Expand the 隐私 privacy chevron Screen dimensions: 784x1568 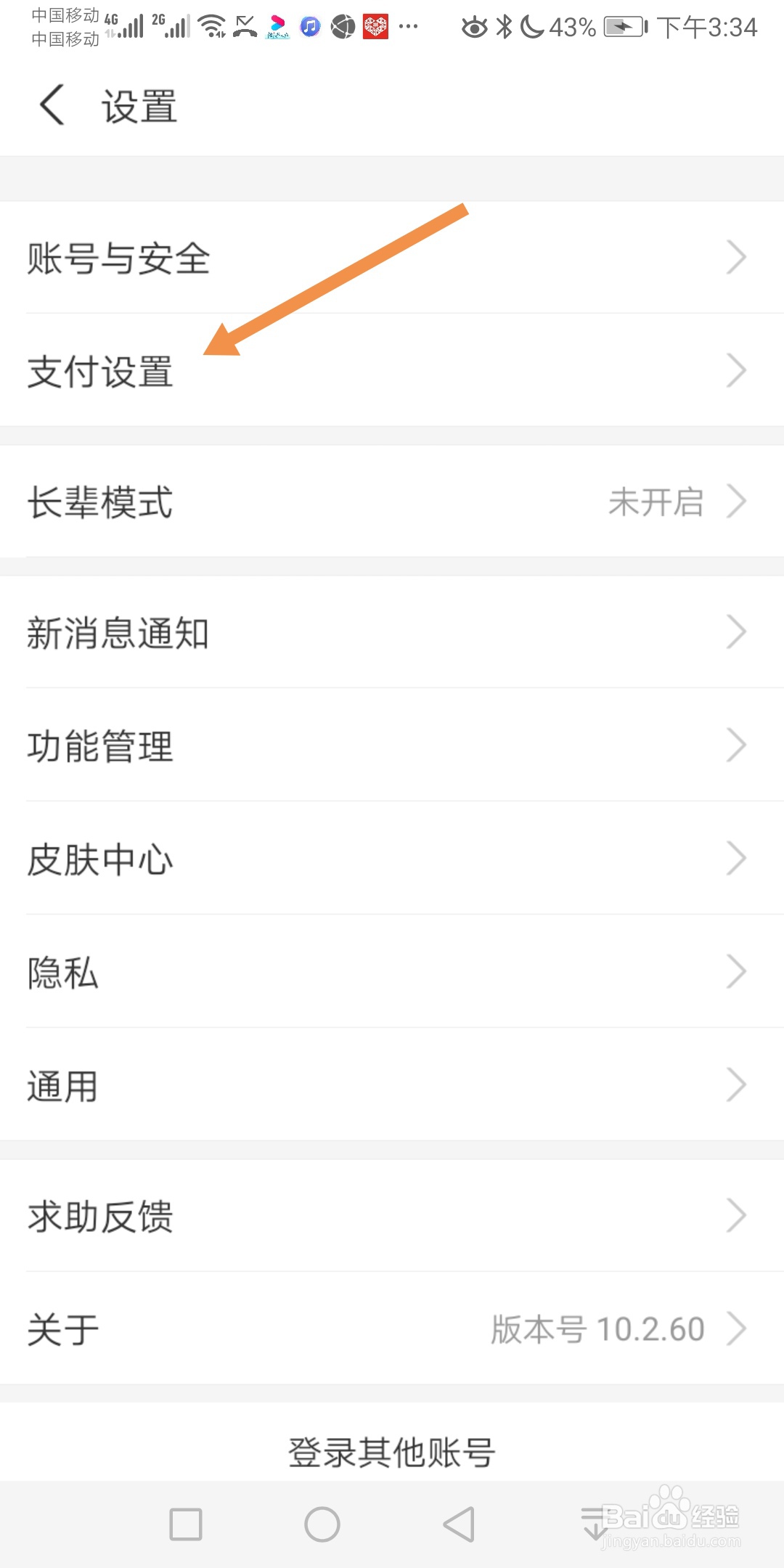738,971
